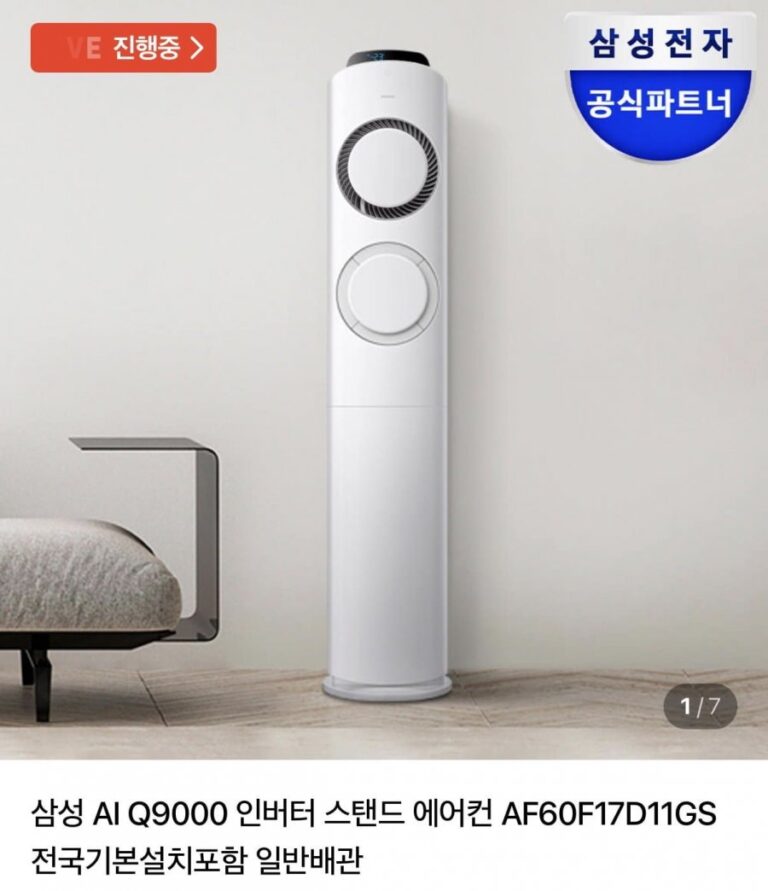Open the live broadcast 진행중 banner
Viewport: 768px width, 891px height.
click(123, 47)
